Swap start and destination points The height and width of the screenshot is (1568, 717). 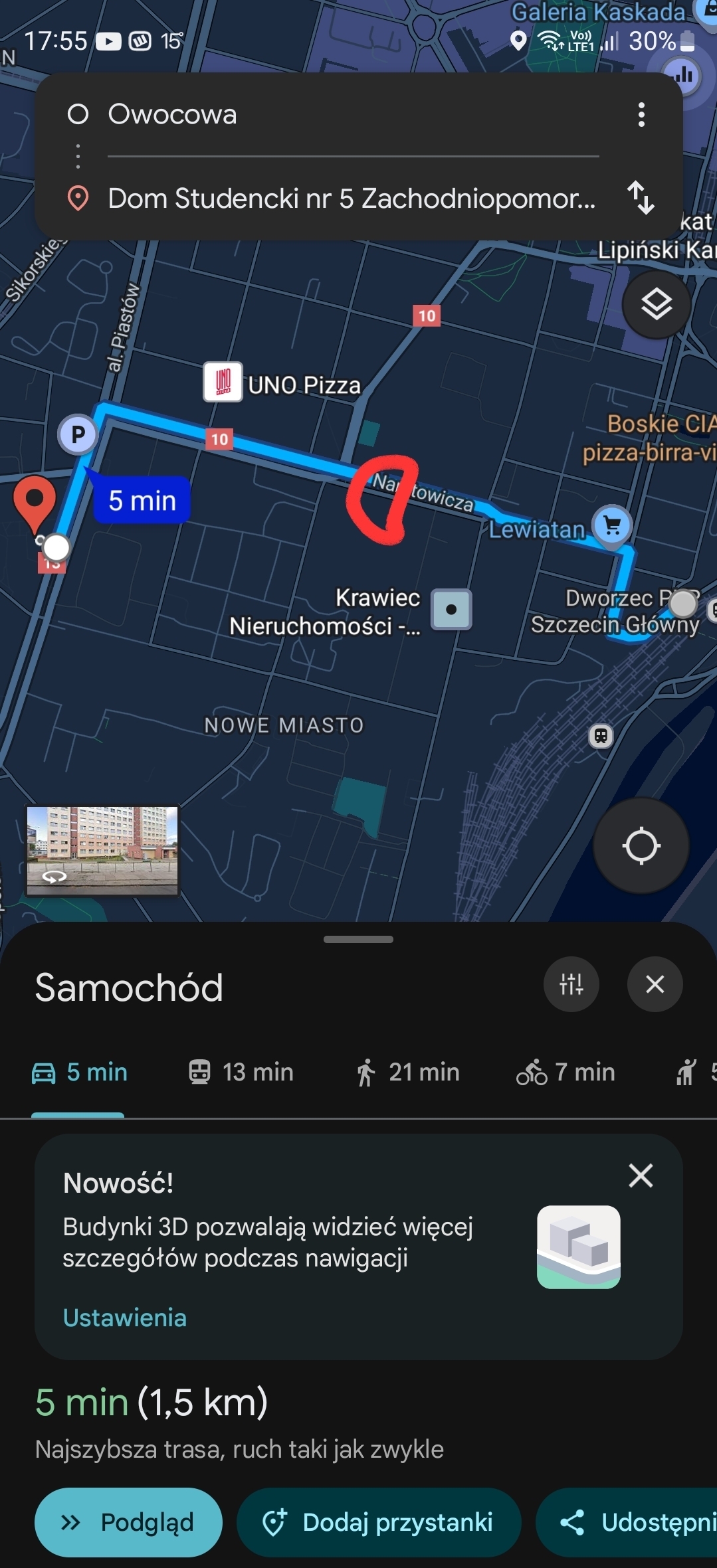(x=641, y=198)
